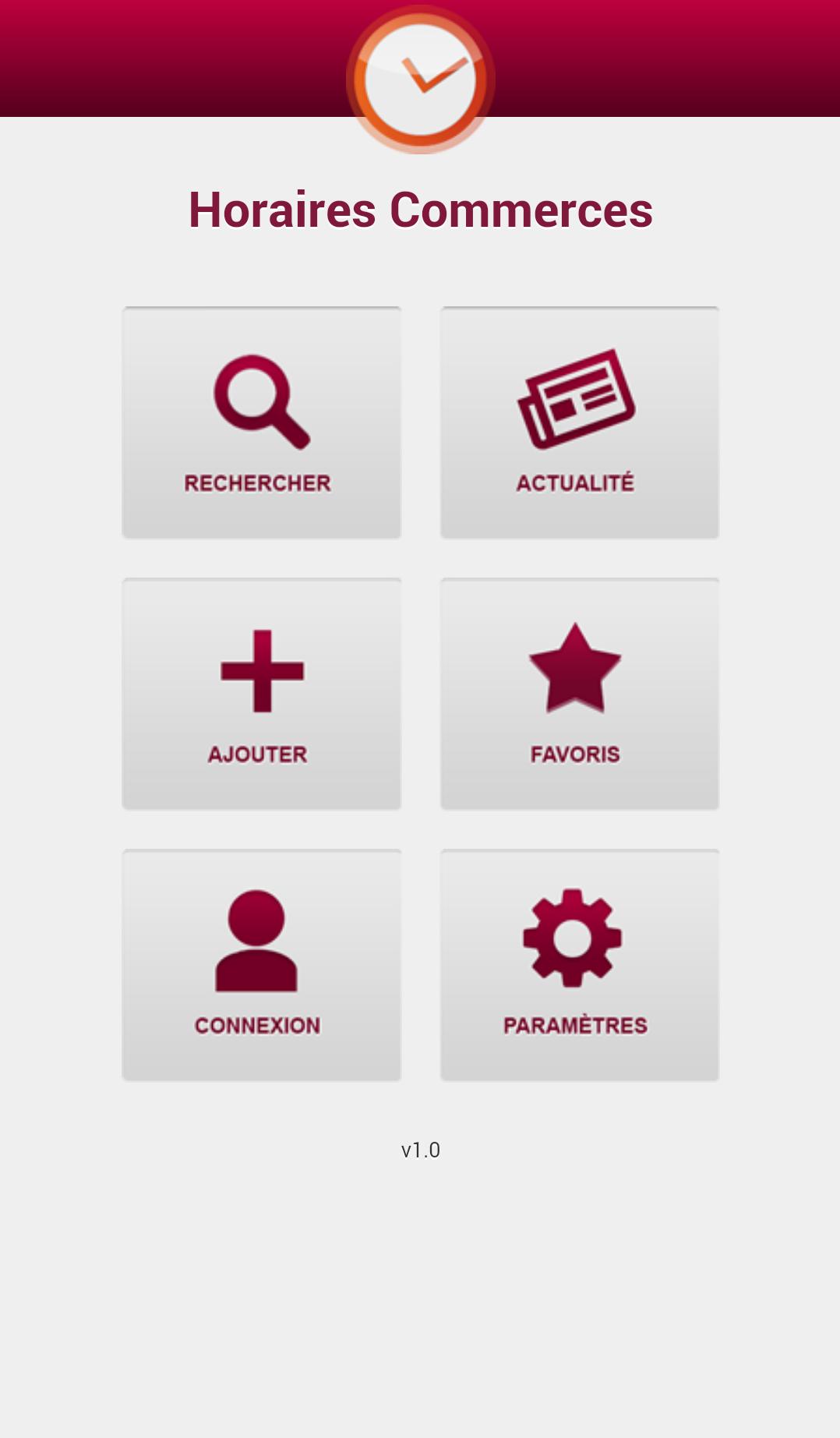The height and width of the screenshot is (1438, 840).
Task: Tap the Connexion text label
Action: [257, 1025]
